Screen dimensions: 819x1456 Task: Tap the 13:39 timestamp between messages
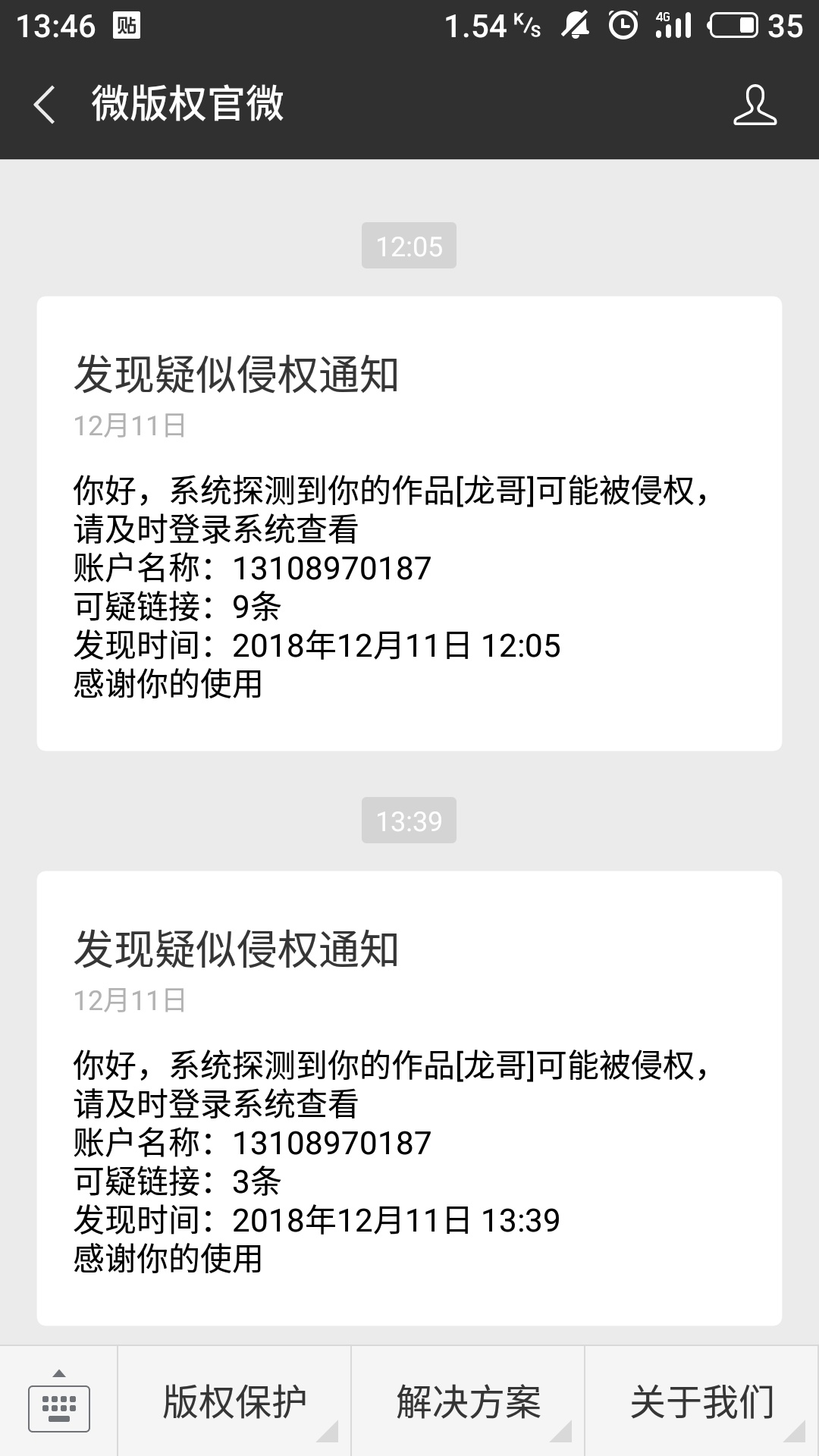click(409, 819)
